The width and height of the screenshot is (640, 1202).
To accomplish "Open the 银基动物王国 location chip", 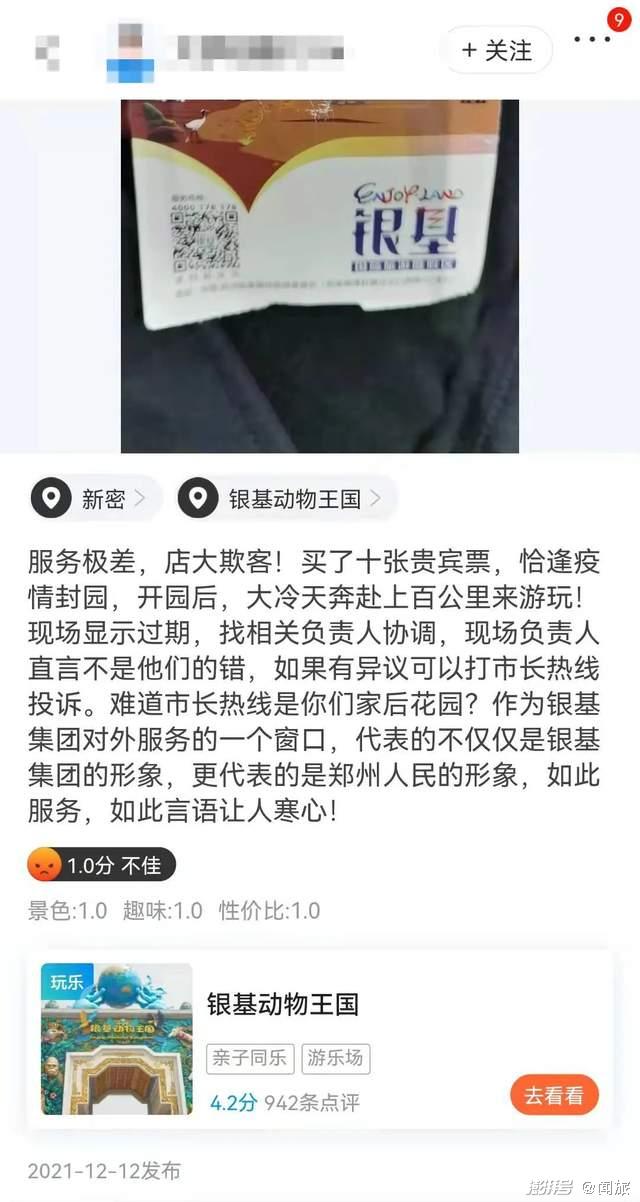I will tap(287, 498).
